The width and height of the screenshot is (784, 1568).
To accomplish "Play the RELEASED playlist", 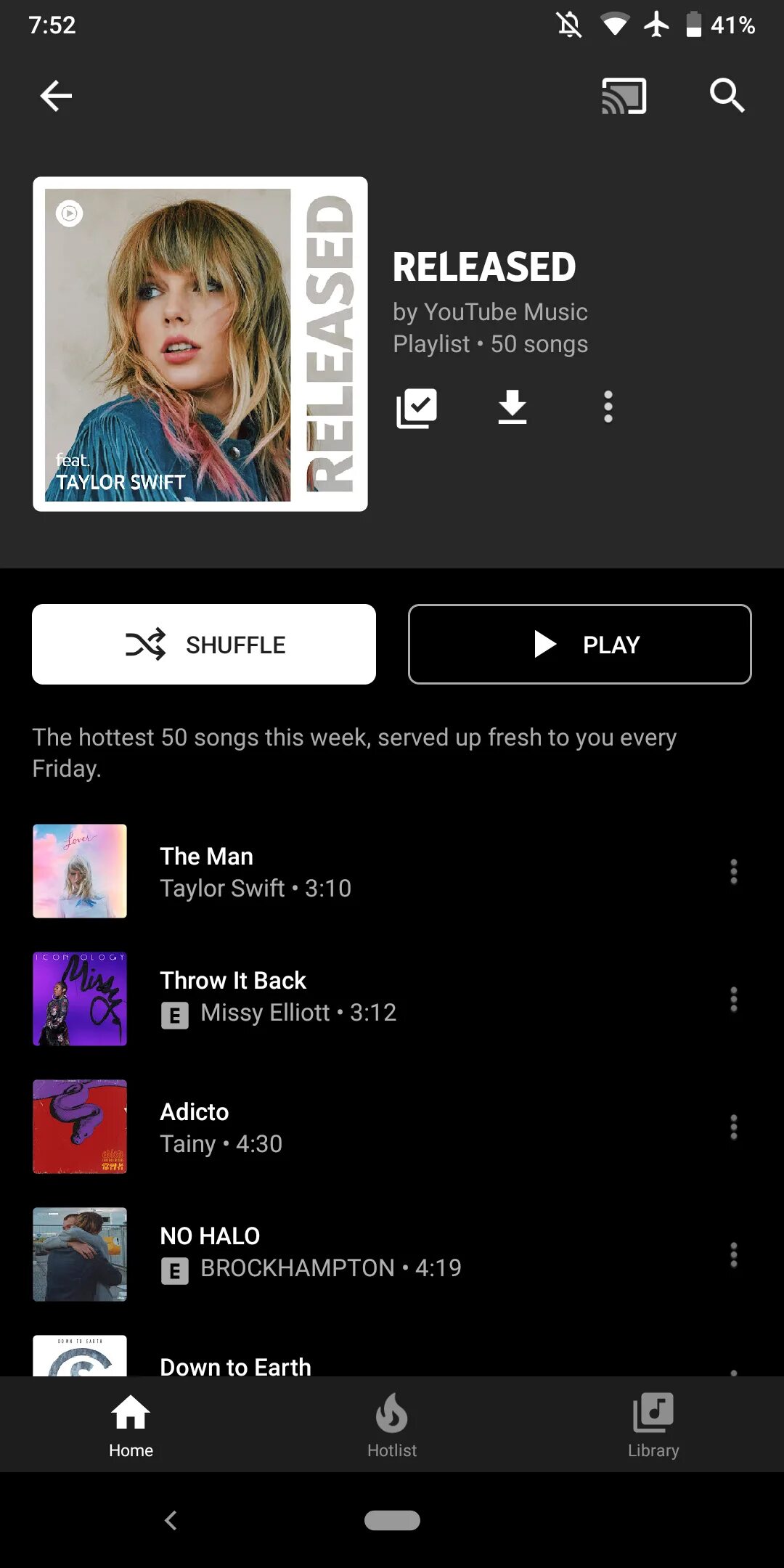I will click(579, 645).
